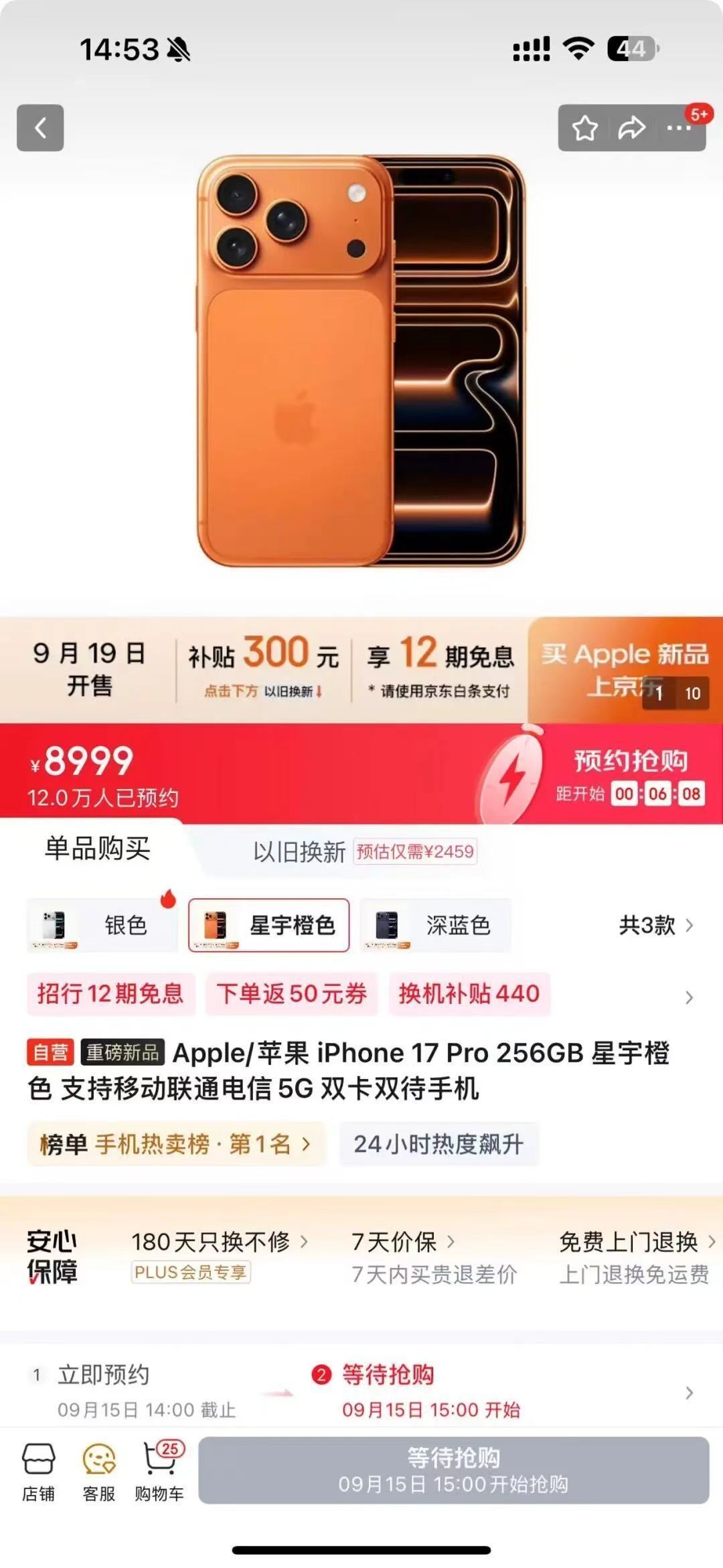Screen dimensions: 723x1568
Task: Share this iPhone 17 Pro listing
Action: (631, 128)
